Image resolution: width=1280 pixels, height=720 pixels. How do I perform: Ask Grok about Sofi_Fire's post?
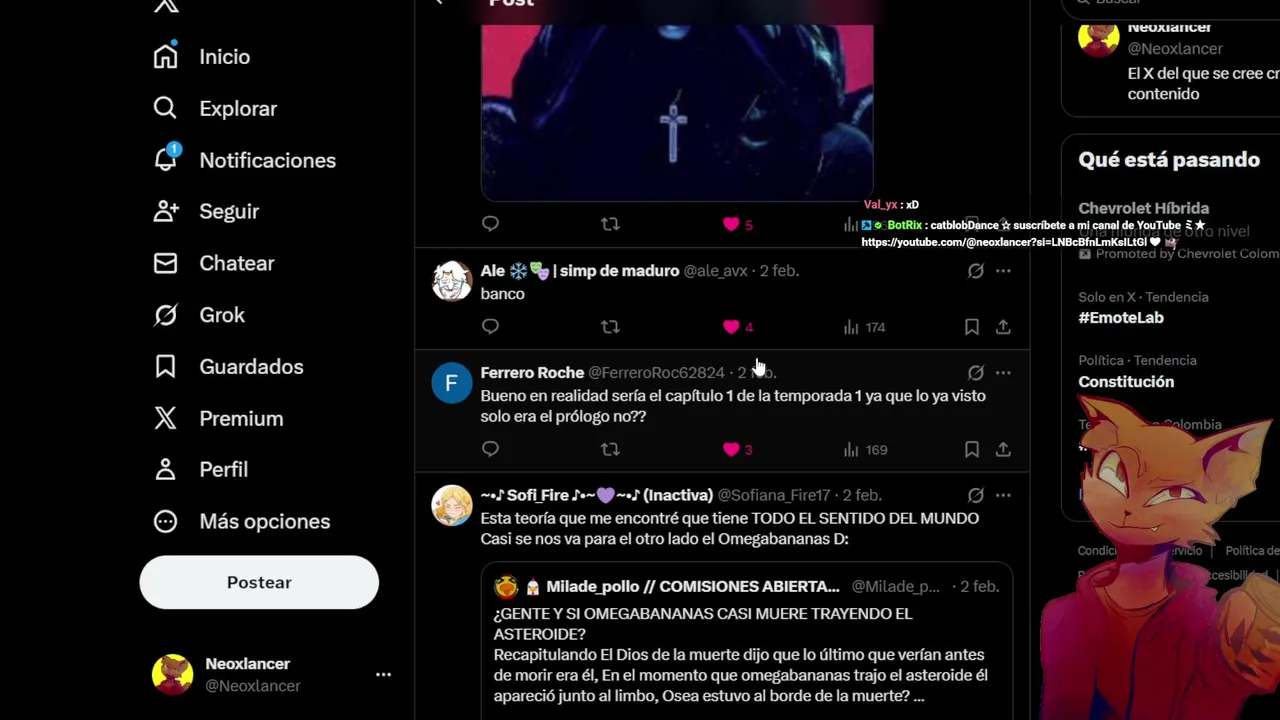975,496
